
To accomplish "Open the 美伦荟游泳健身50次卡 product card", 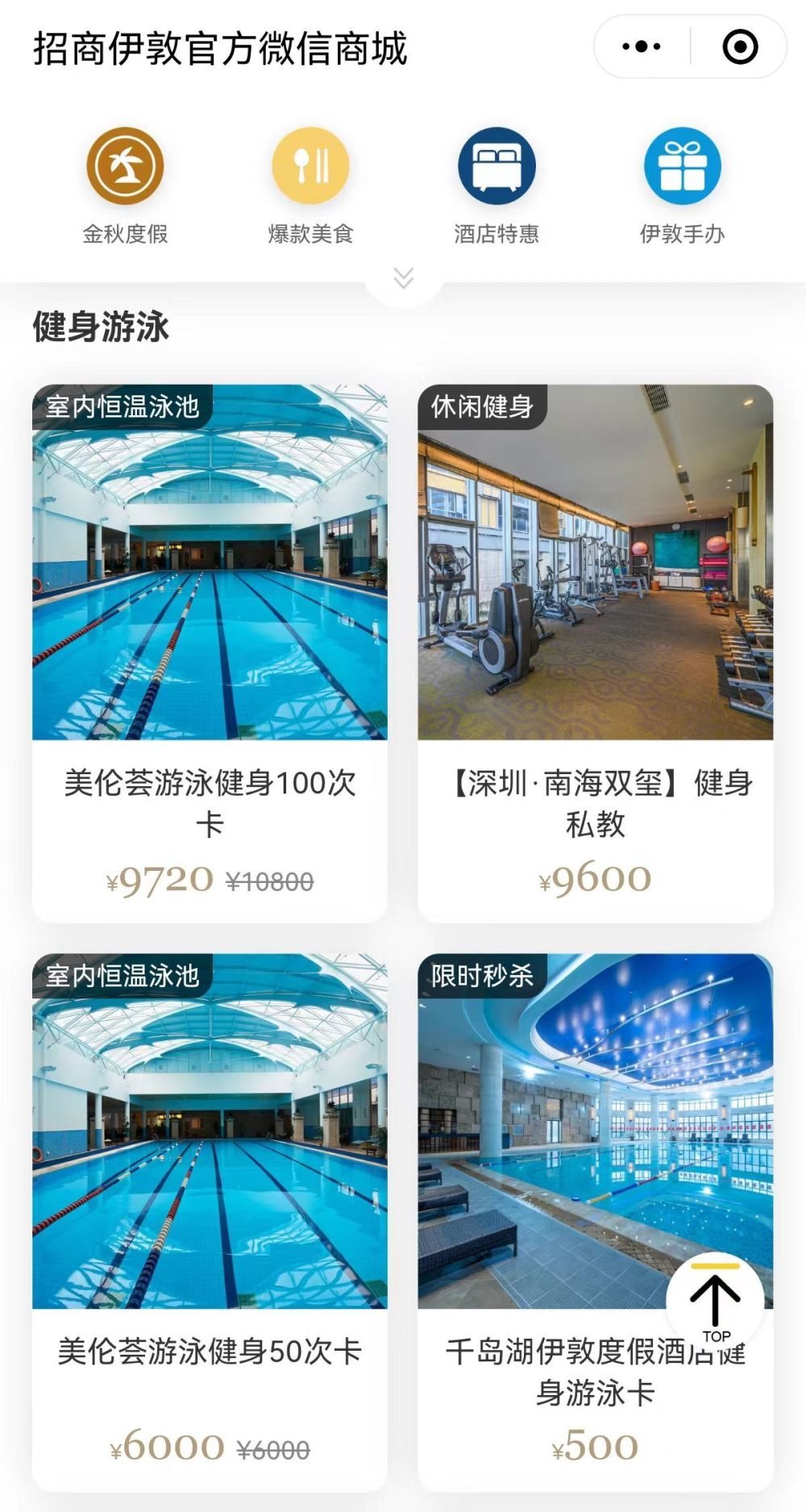I will tap(210, 1223).
